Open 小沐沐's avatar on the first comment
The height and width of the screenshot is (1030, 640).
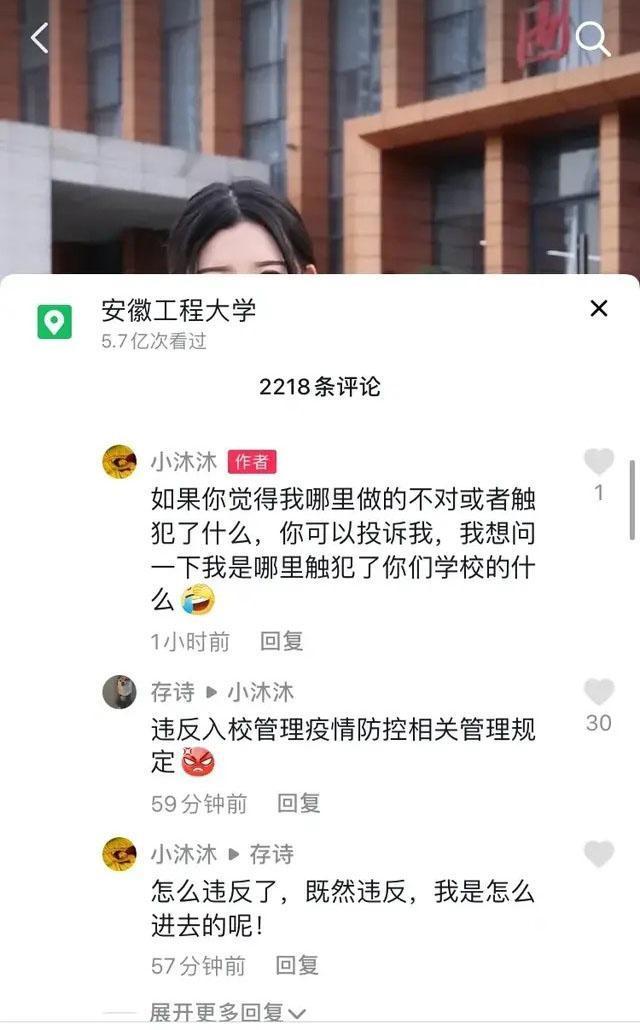pyautogui.click(x=119, y=462)
